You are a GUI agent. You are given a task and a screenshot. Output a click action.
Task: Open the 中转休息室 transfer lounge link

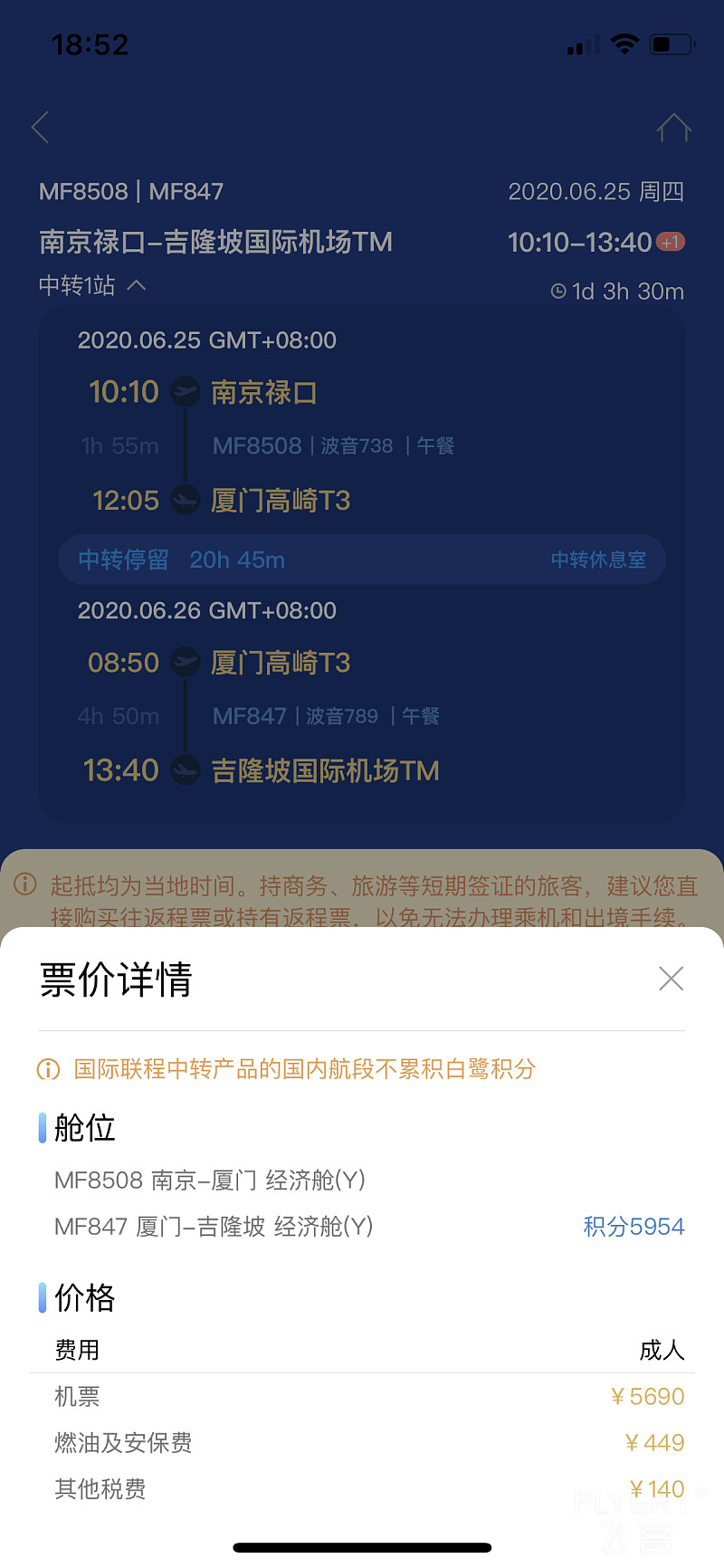point(598,559)
